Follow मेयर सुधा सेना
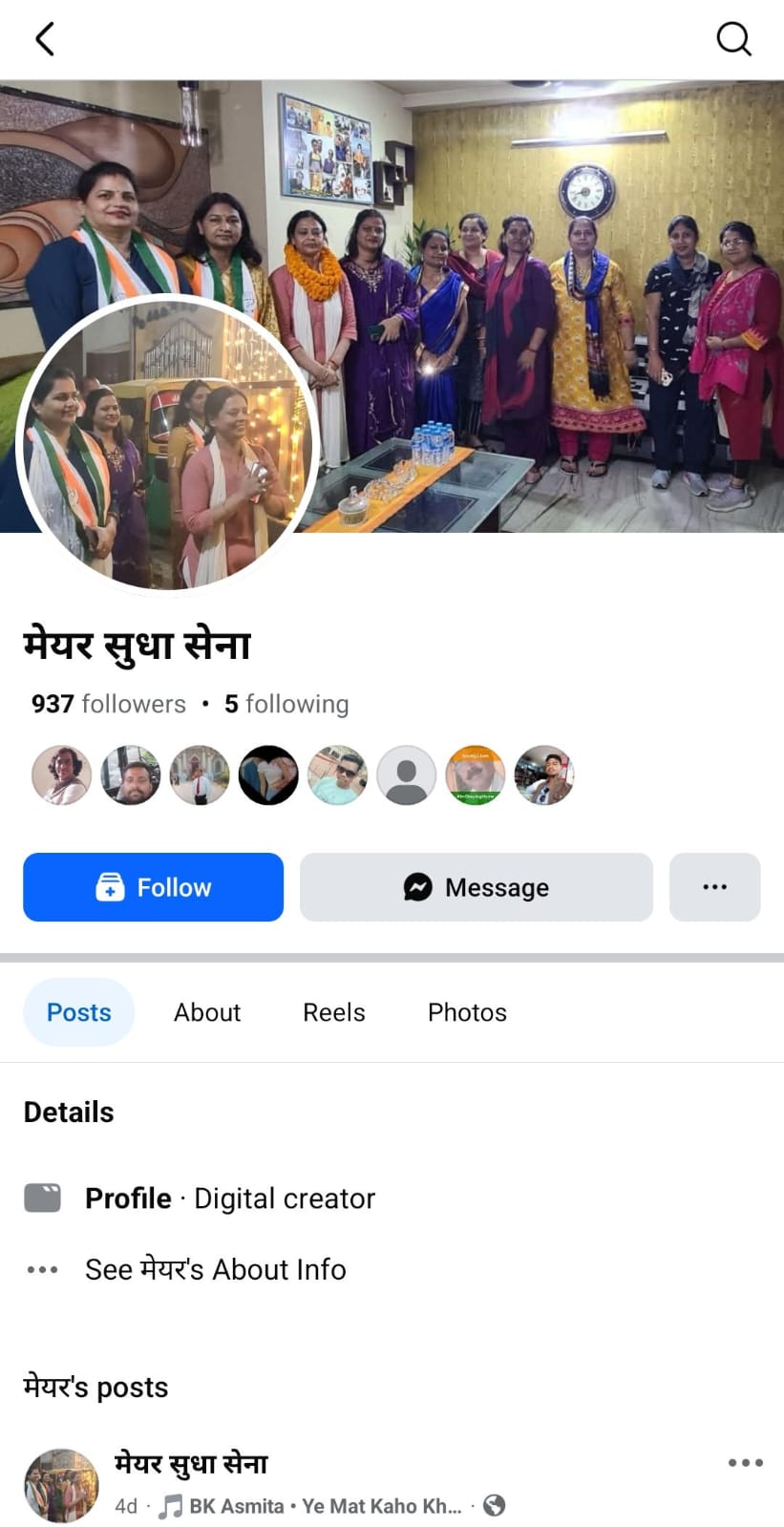Viewport: 784px width, 1527px height. [x=153, y=887]
